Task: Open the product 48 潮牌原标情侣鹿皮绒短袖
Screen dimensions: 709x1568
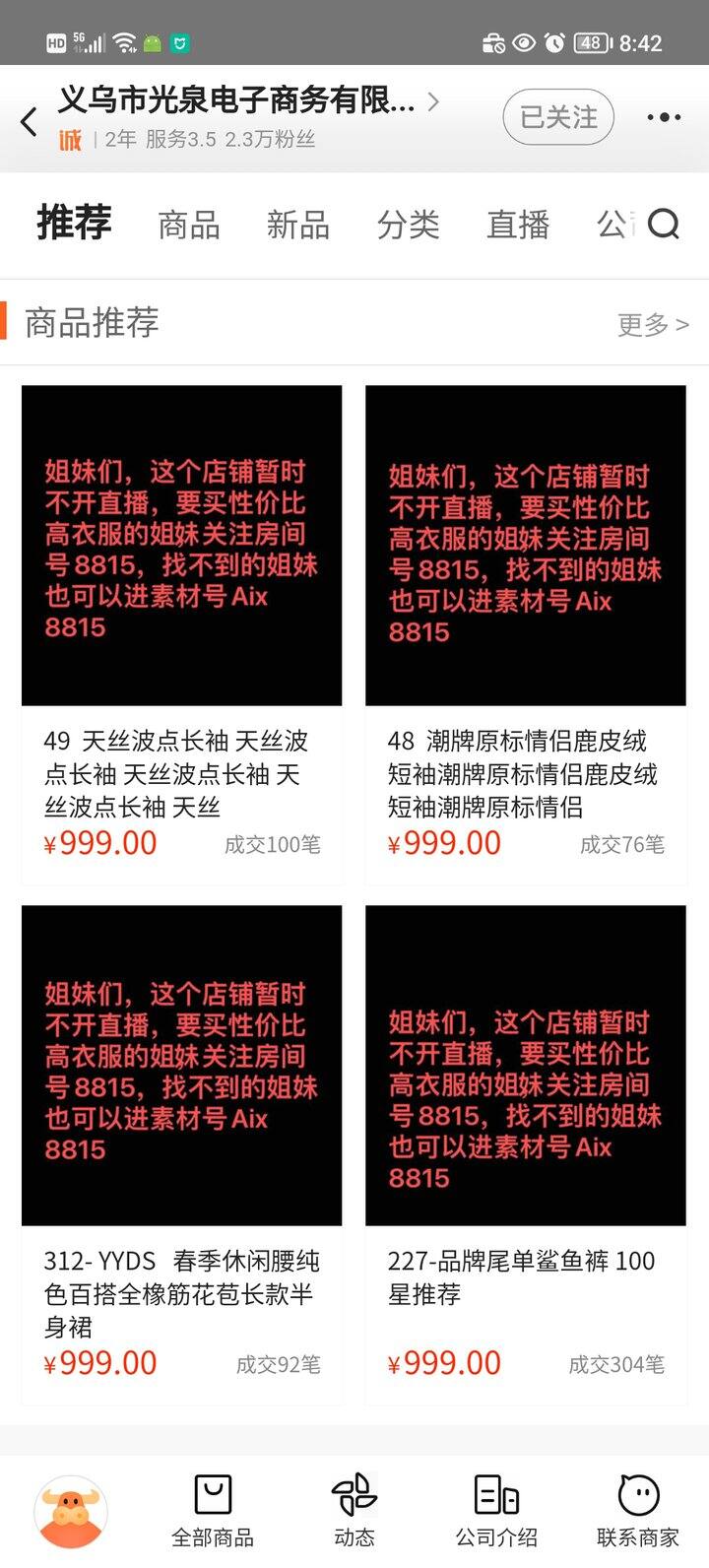Action: pyautogui.click(x=526, y=634)
